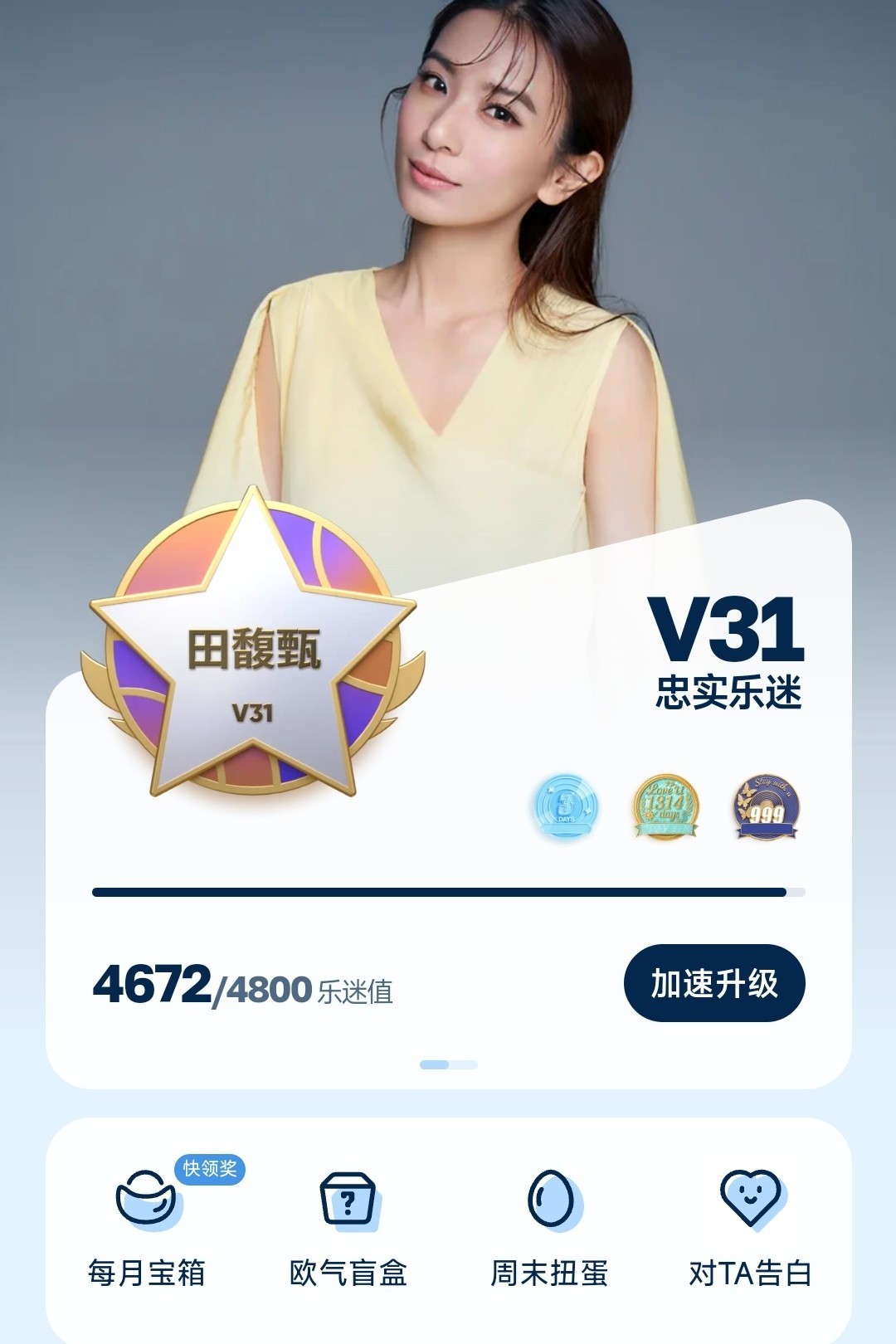Tap the 加速升级 button

tap(713, 983)
